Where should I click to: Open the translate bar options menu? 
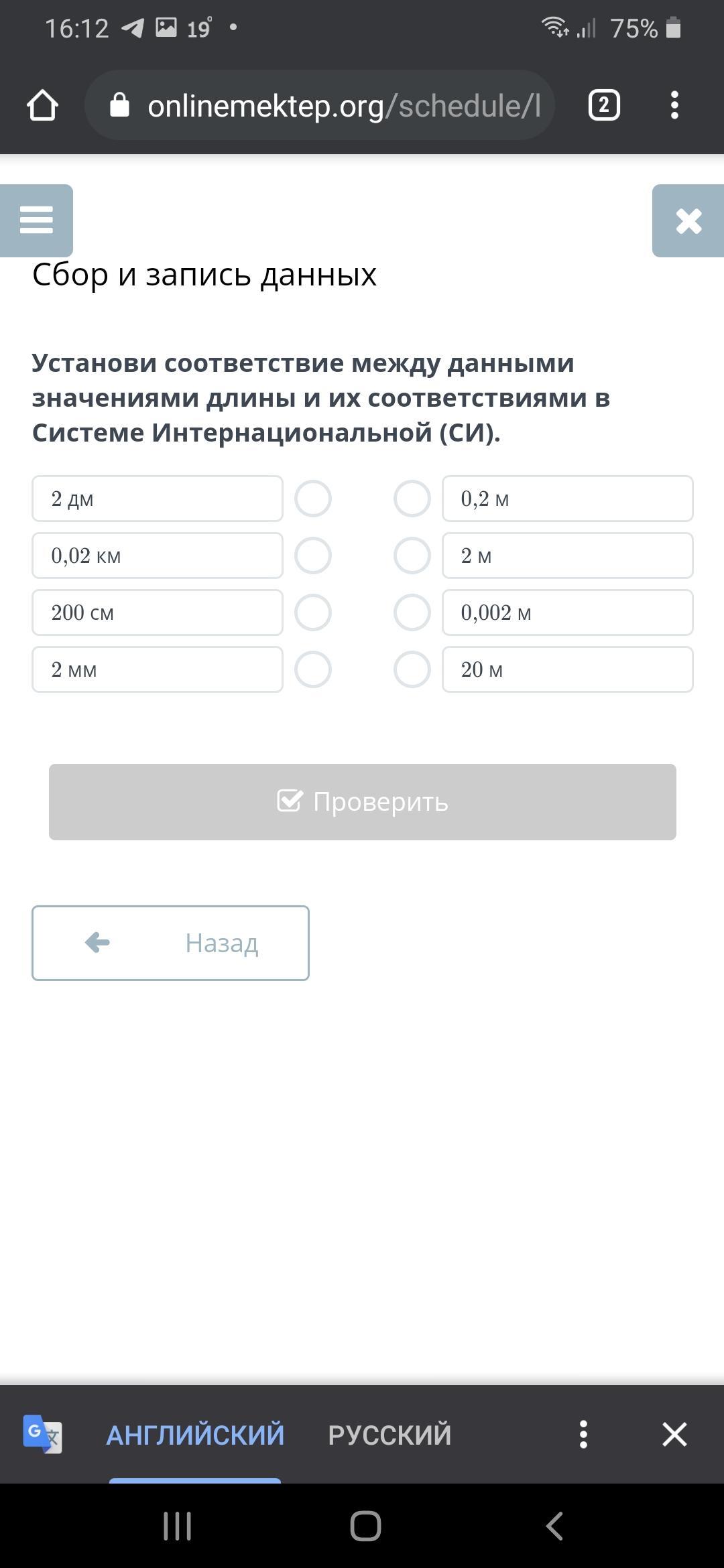pos(583,1435)
